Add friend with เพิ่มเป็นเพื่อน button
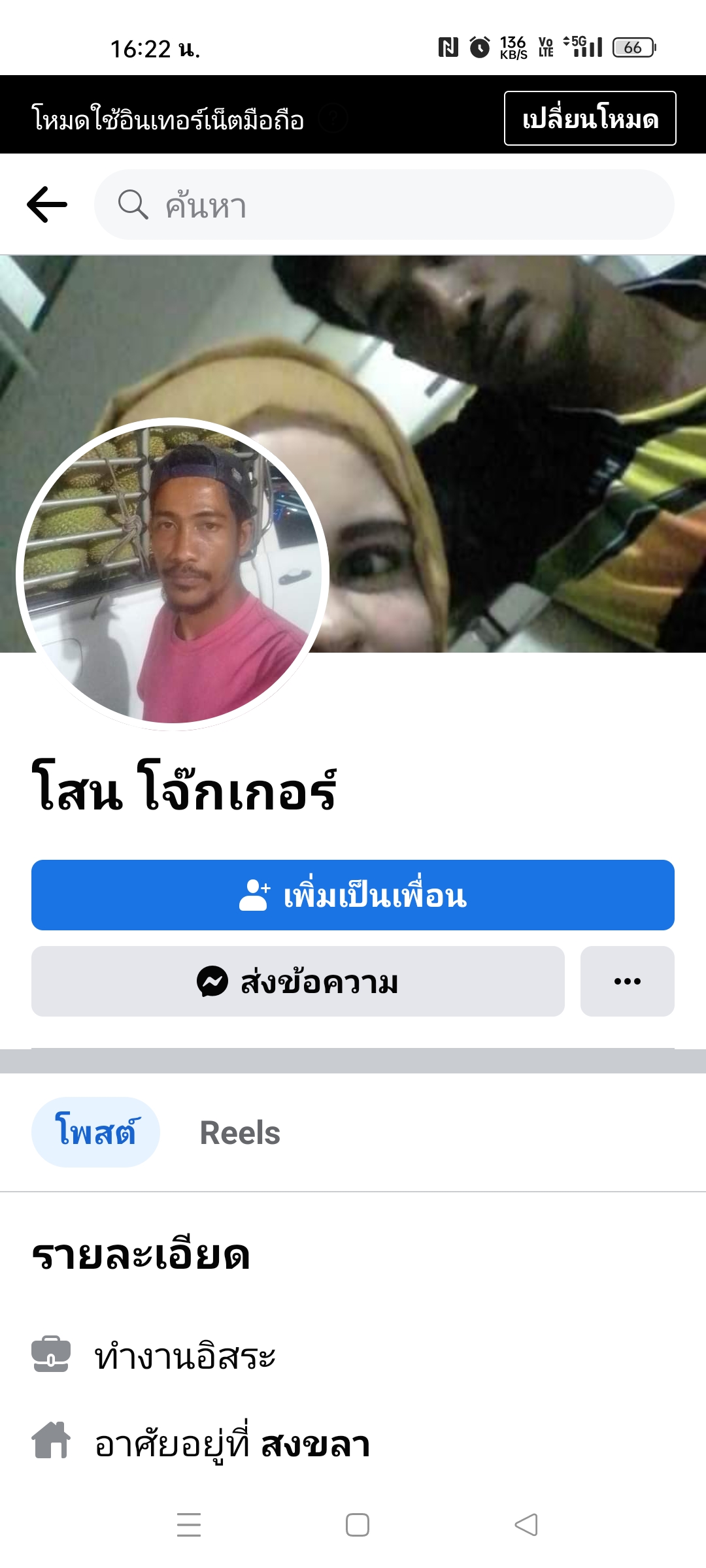 (x=353, y=895)
